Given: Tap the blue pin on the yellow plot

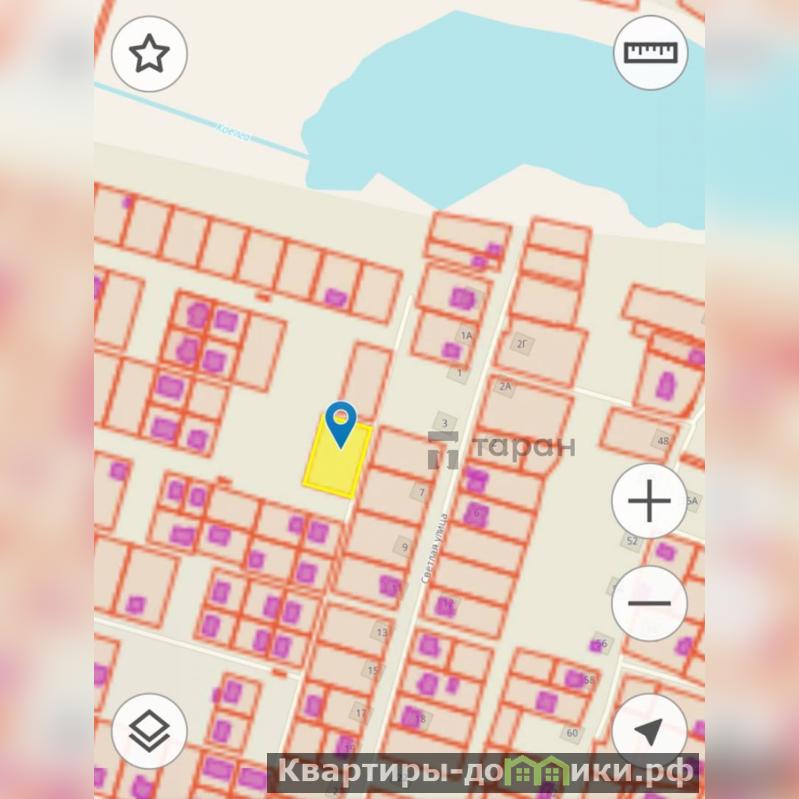Looking at the screenshot, I should pyautogui.click(x=341, y=421).
